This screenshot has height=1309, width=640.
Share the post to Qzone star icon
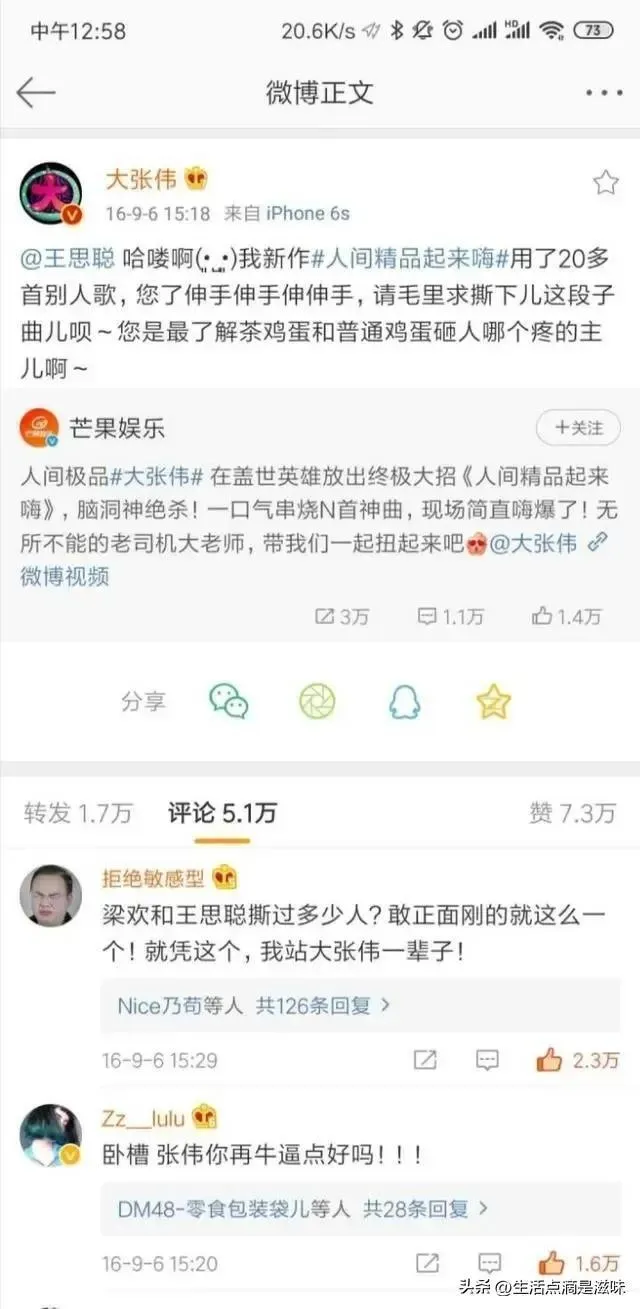tap(493, 702)
